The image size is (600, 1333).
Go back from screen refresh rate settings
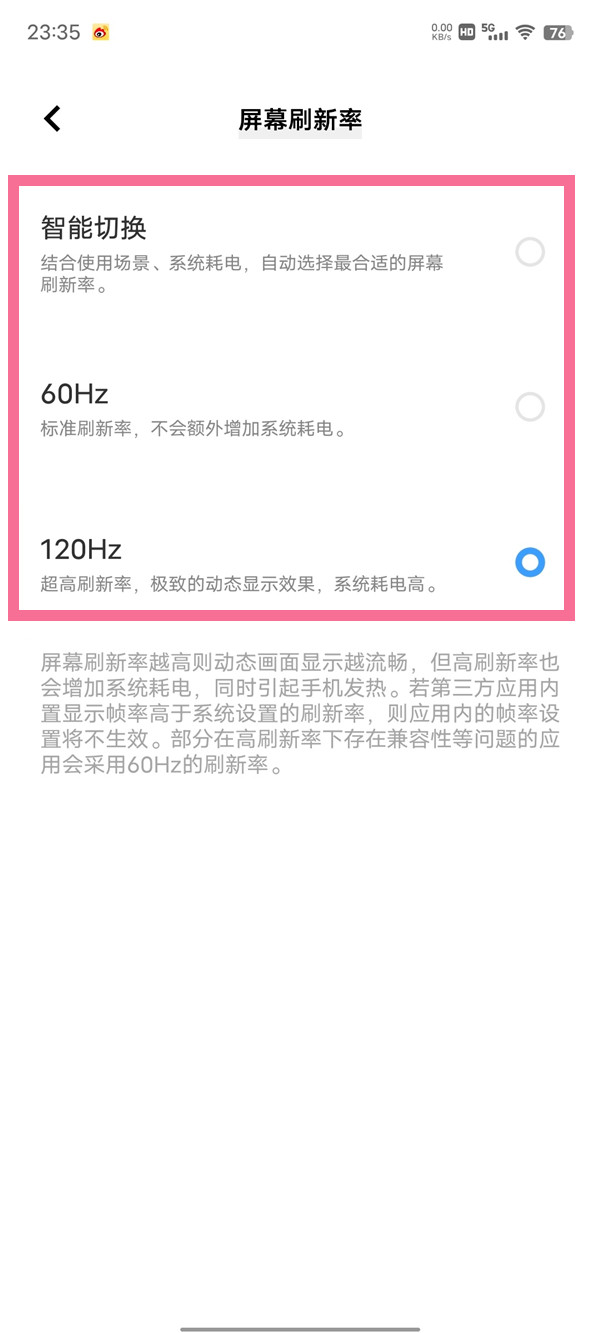point(52,119)
